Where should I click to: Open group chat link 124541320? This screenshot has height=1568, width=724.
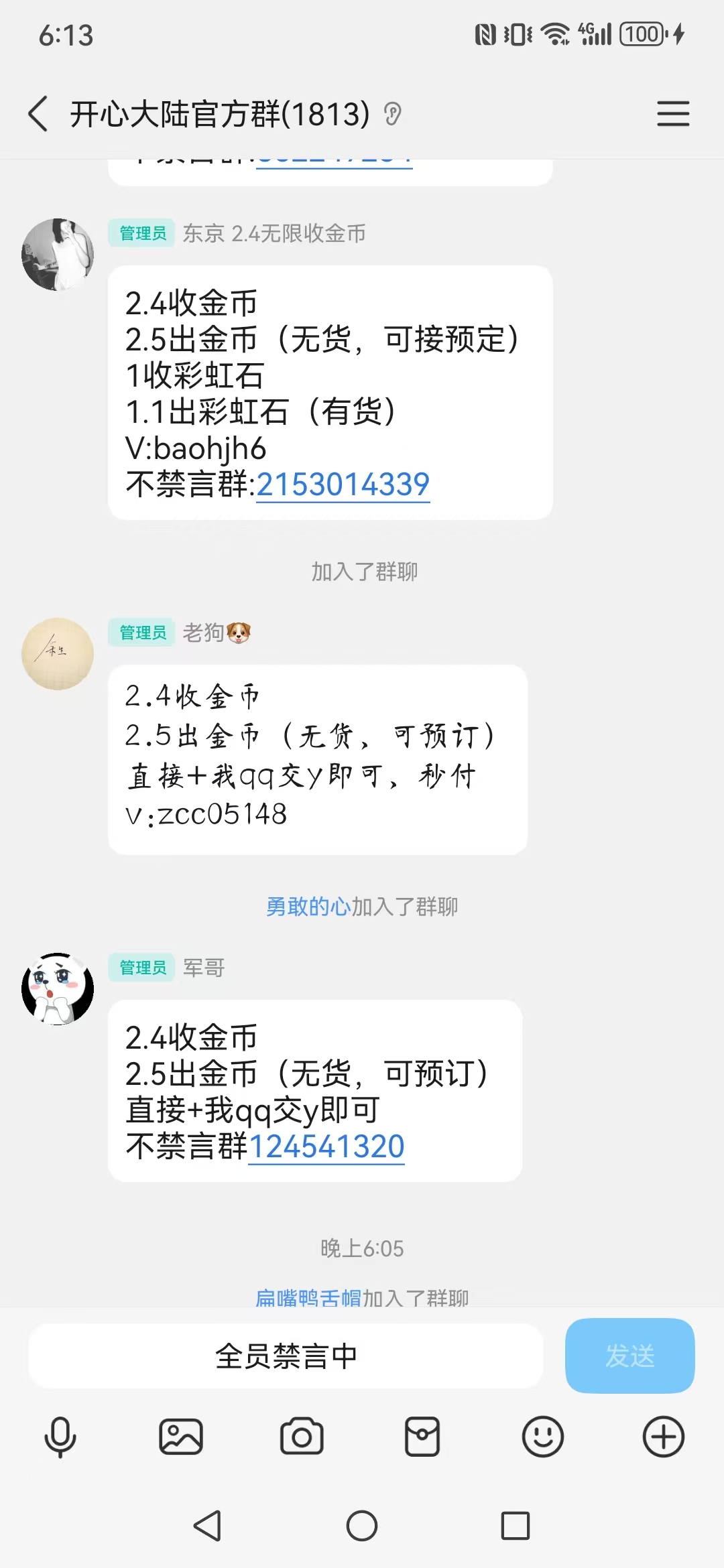[x=326, y=1146]
